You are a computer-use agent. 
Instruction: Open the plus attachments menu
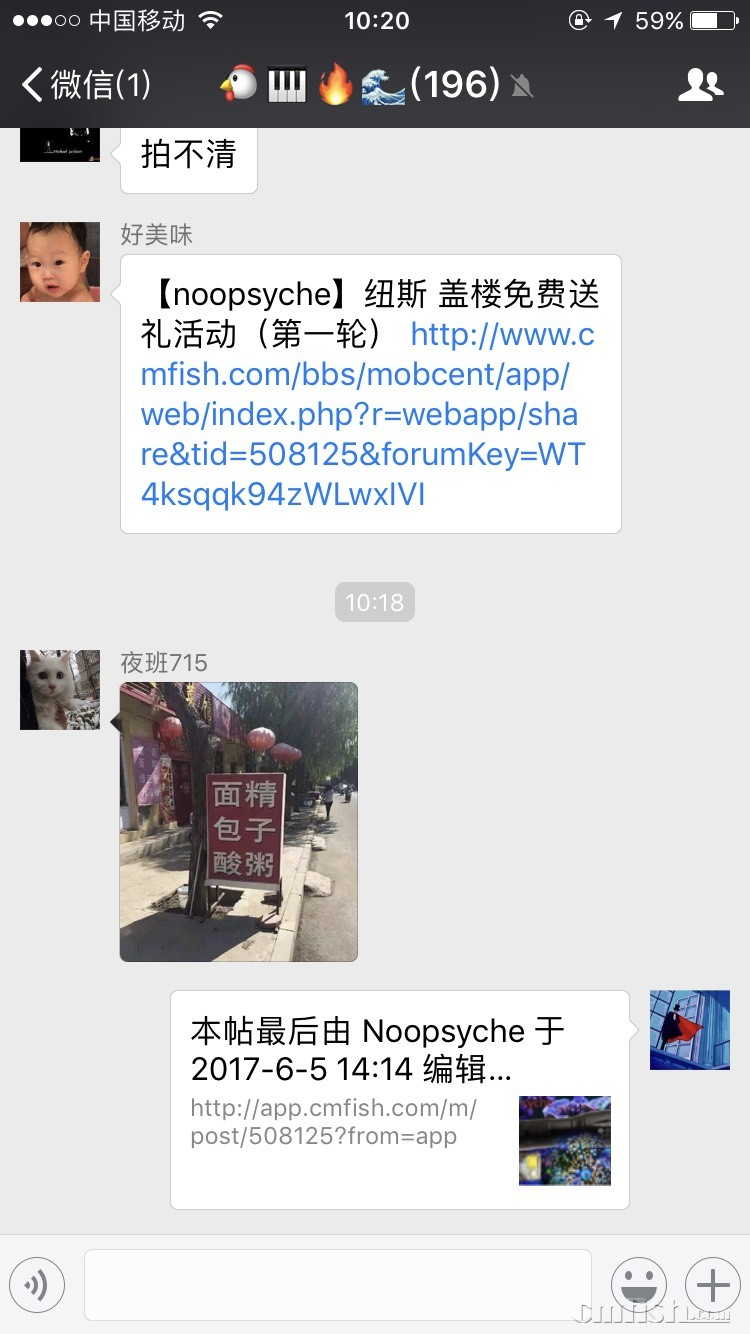coord(712,1284)
